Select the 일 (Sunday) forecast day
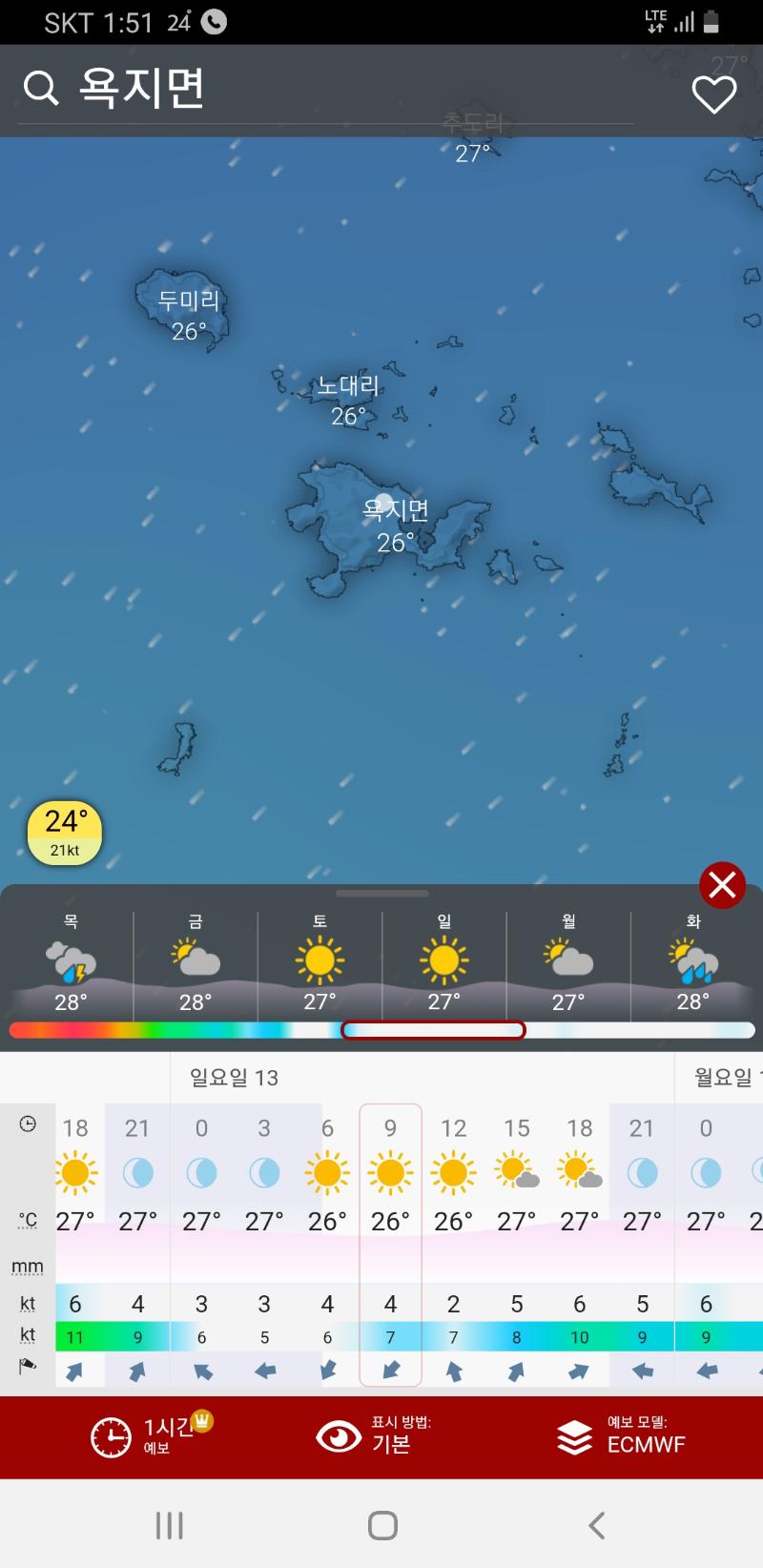 (444, 963)
